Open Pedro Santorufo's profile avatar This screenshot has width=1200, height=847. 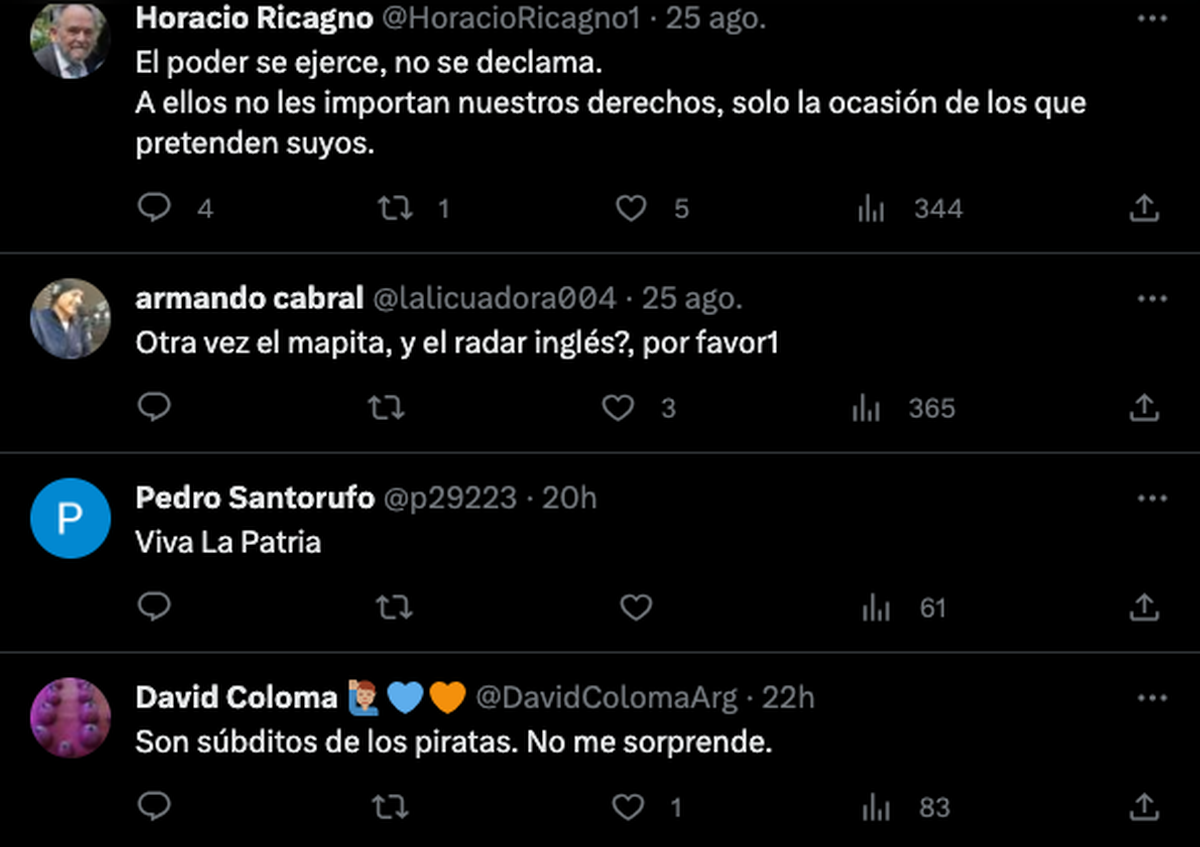(70, 518)
